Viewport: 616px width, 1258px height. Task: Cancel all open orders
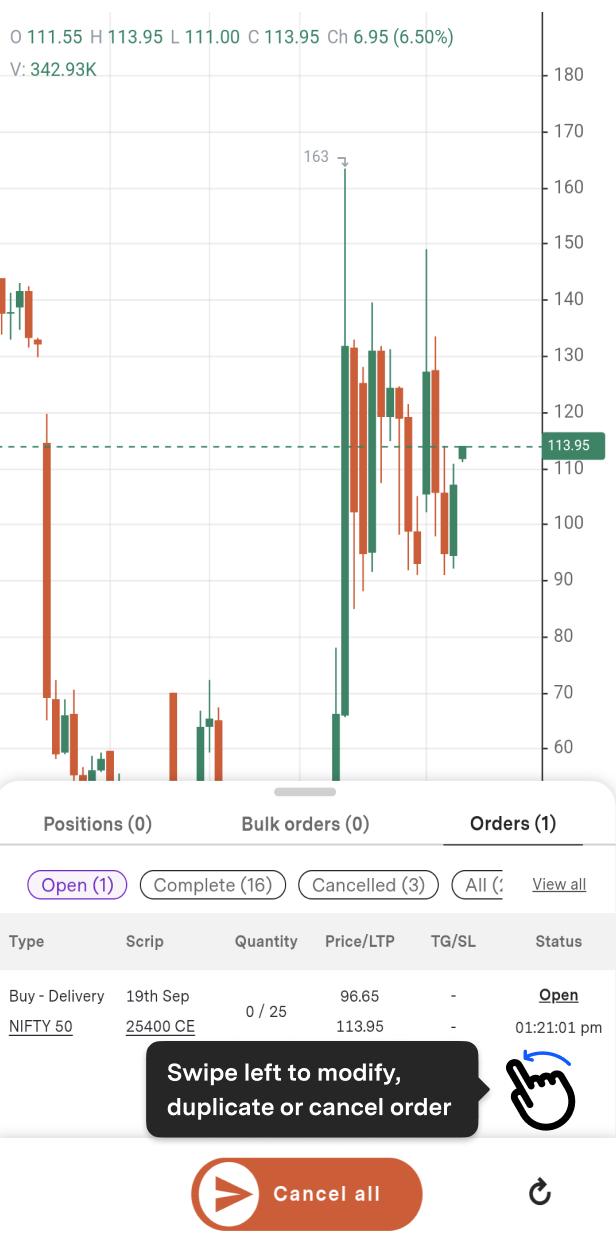(307, 1194)
